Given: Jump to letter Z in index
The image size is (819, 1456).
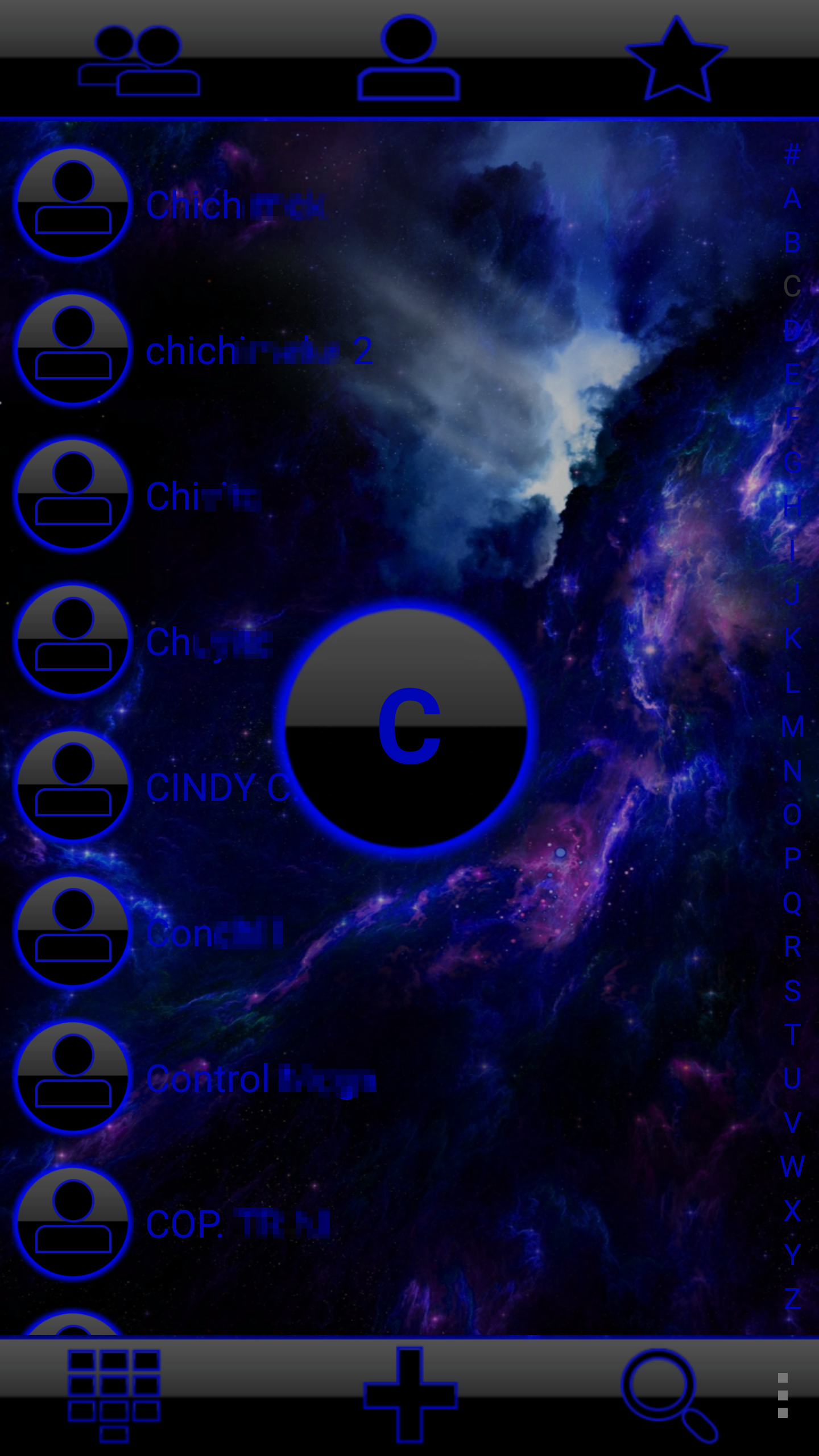Looking at the screenshot, I should [792, 1299].
